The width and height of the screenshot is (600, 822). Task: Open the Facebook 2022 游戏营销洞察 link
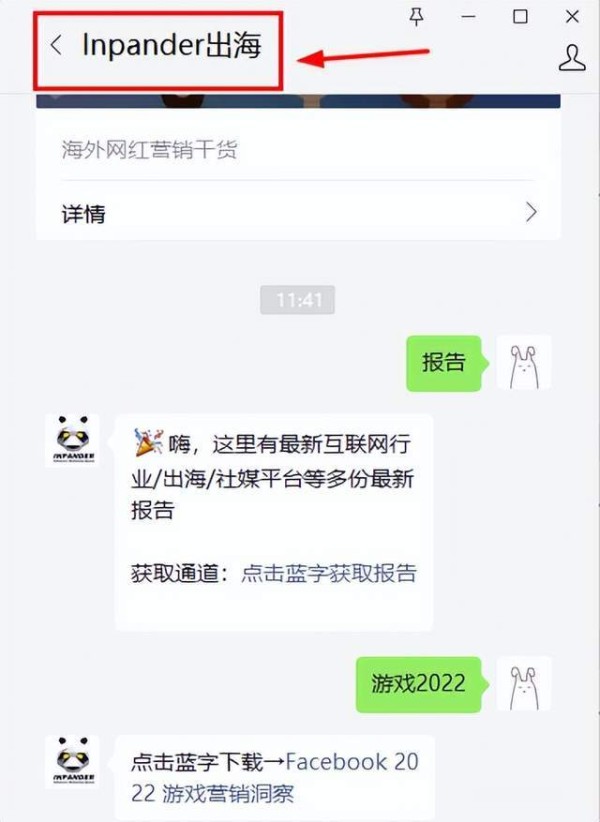pyautogui.click(x=351, y=762)
